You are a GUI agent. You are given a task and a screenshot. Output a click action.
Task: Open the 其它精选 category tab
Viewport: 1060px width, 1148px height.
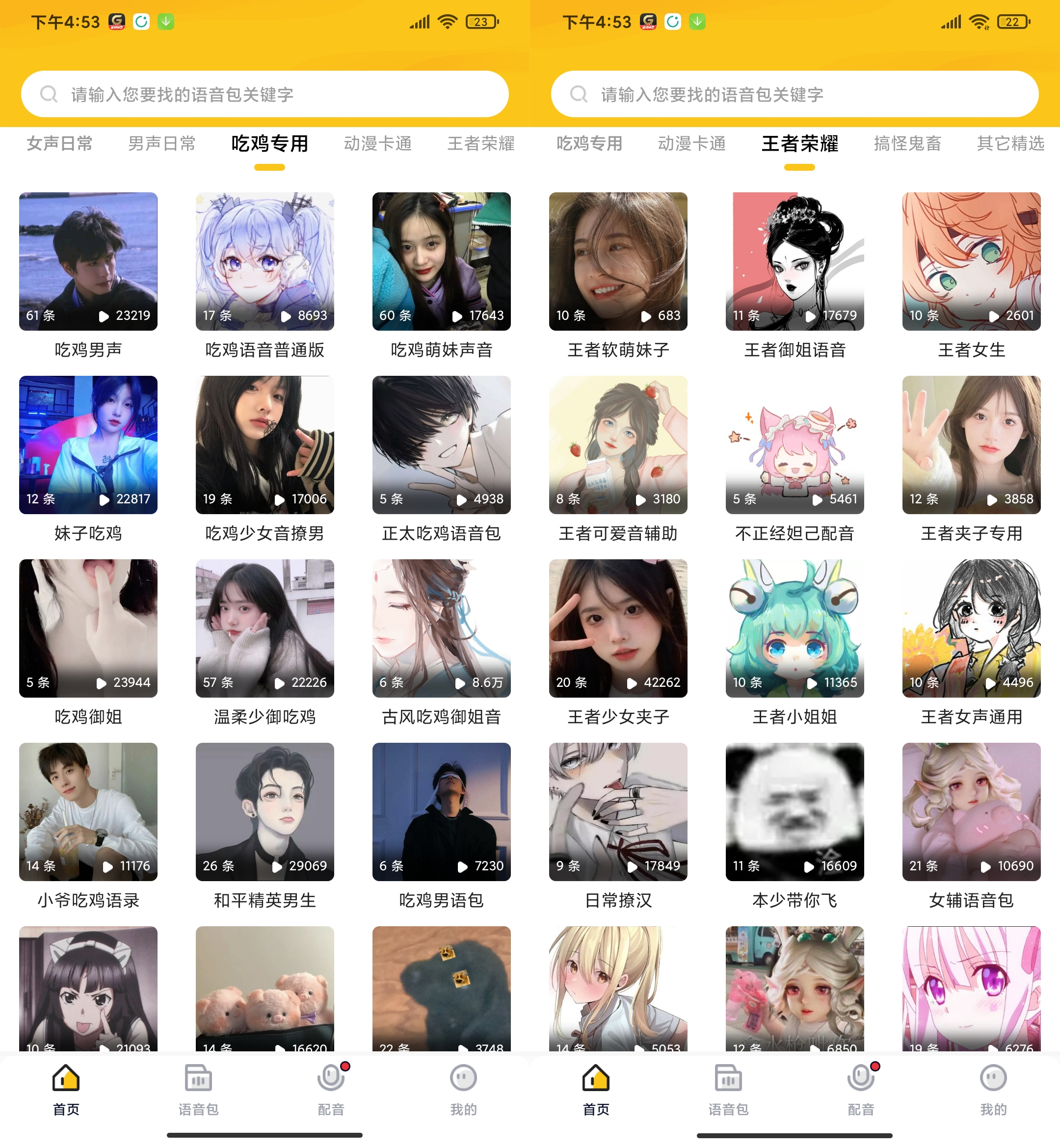tap(1010, 143)
